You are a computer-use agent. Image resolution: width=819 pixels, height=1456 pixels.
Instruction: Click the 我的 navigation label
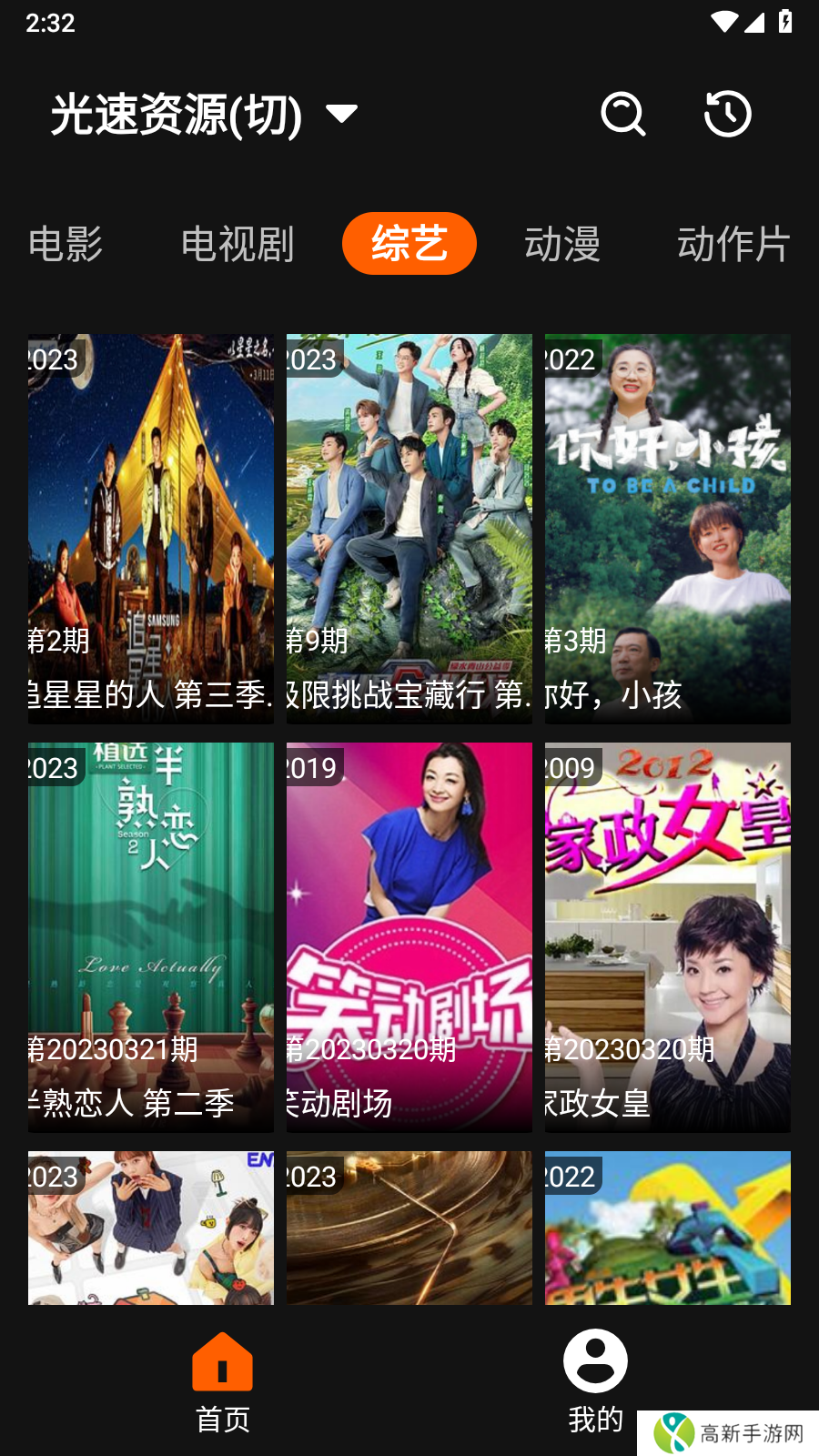click(x=596, y=1418)
